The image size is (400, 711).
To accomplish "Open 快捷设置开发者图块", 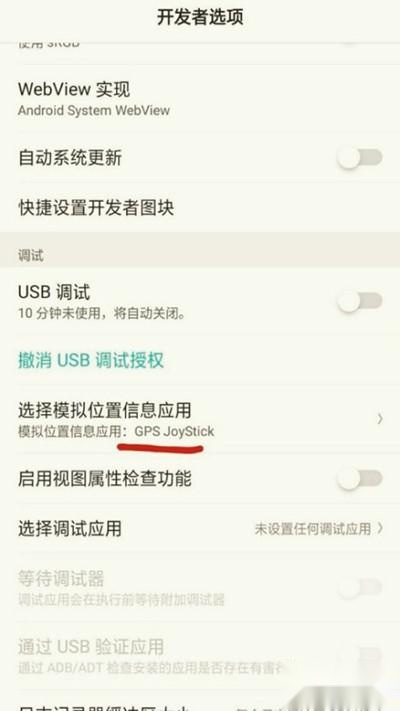I will pos(200,208).
